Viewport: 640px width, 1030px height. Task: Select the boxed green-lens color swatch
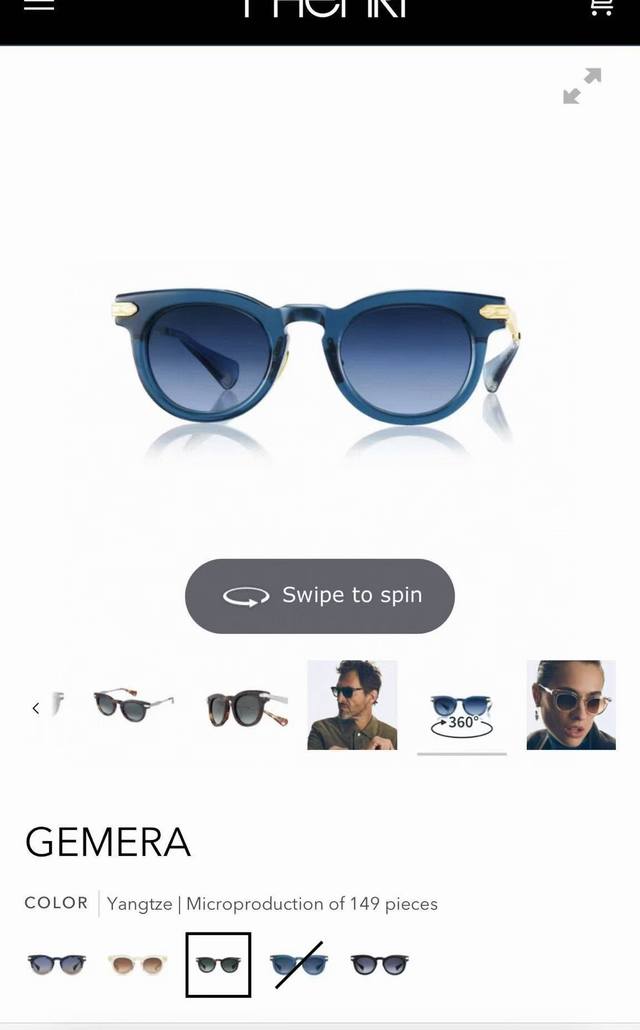[x=218, y=965]
